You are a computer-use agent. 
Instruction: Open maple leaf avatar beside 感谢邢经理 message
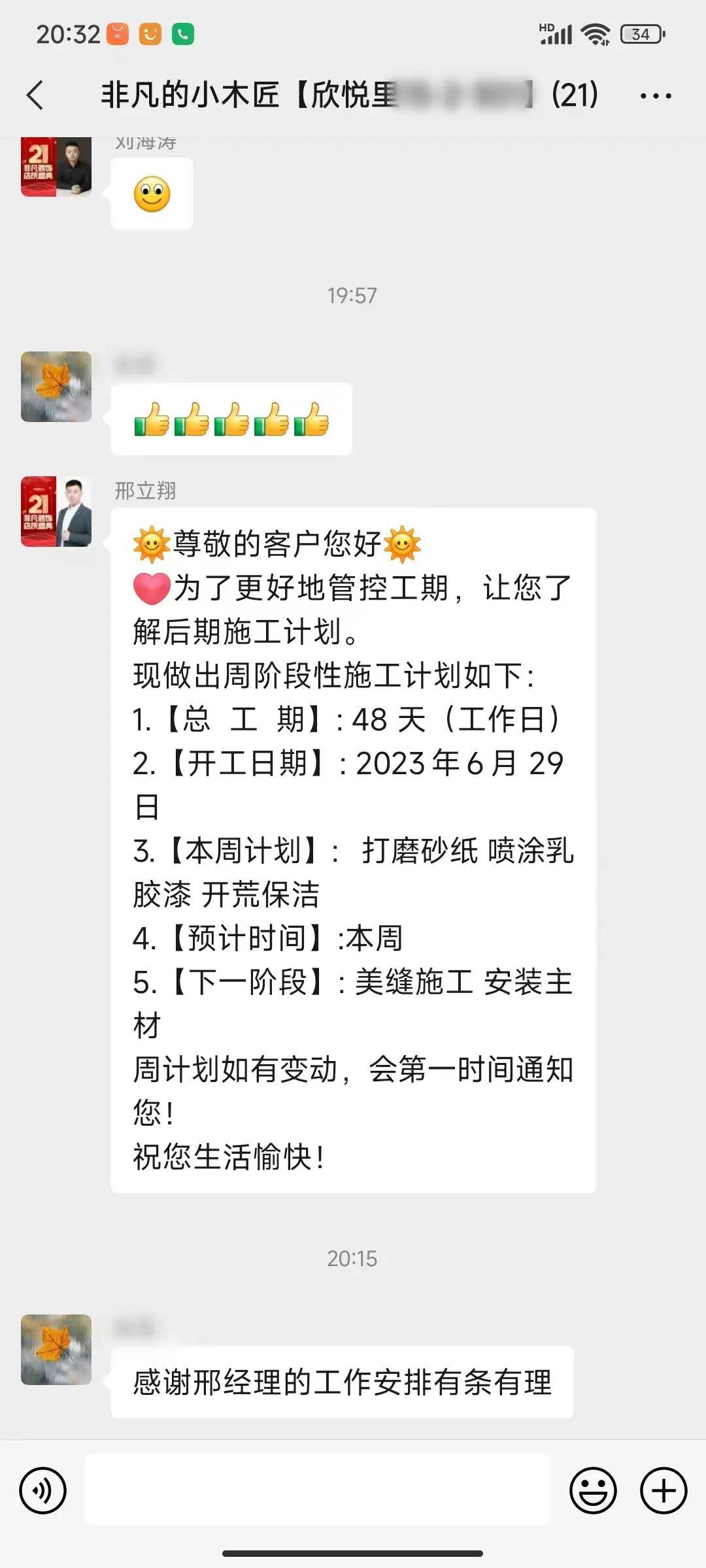[56, 1350]
